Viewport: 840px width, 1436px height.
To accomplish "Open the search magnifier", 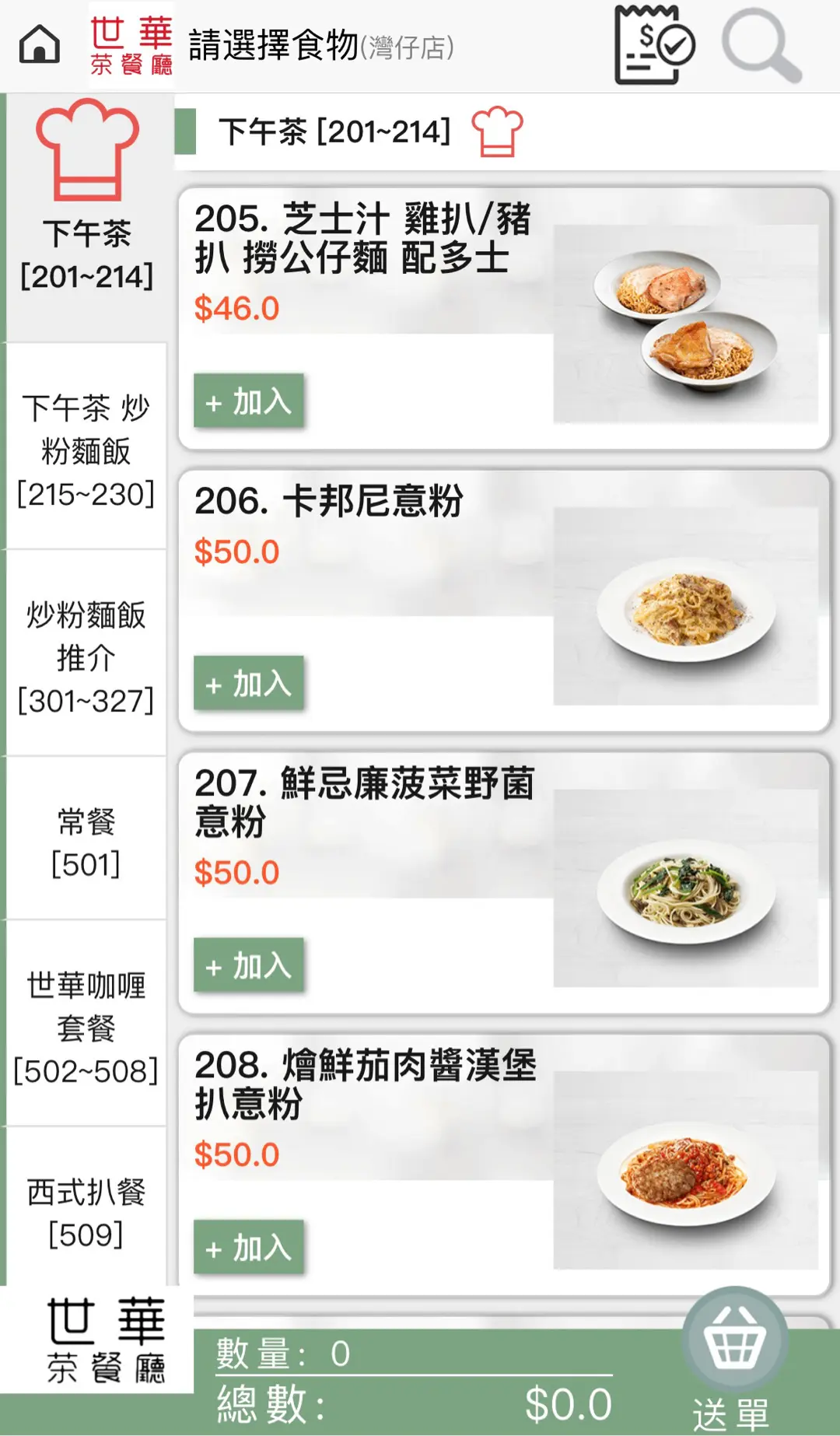I will (761, 46).
